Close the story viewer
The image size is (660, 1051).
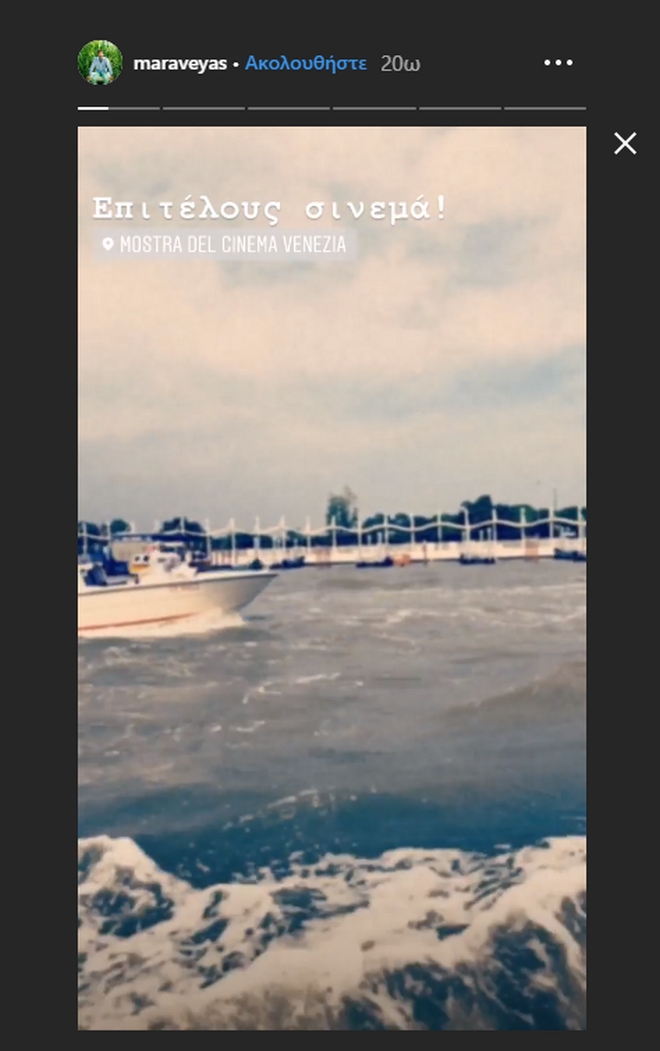(625, 144)
